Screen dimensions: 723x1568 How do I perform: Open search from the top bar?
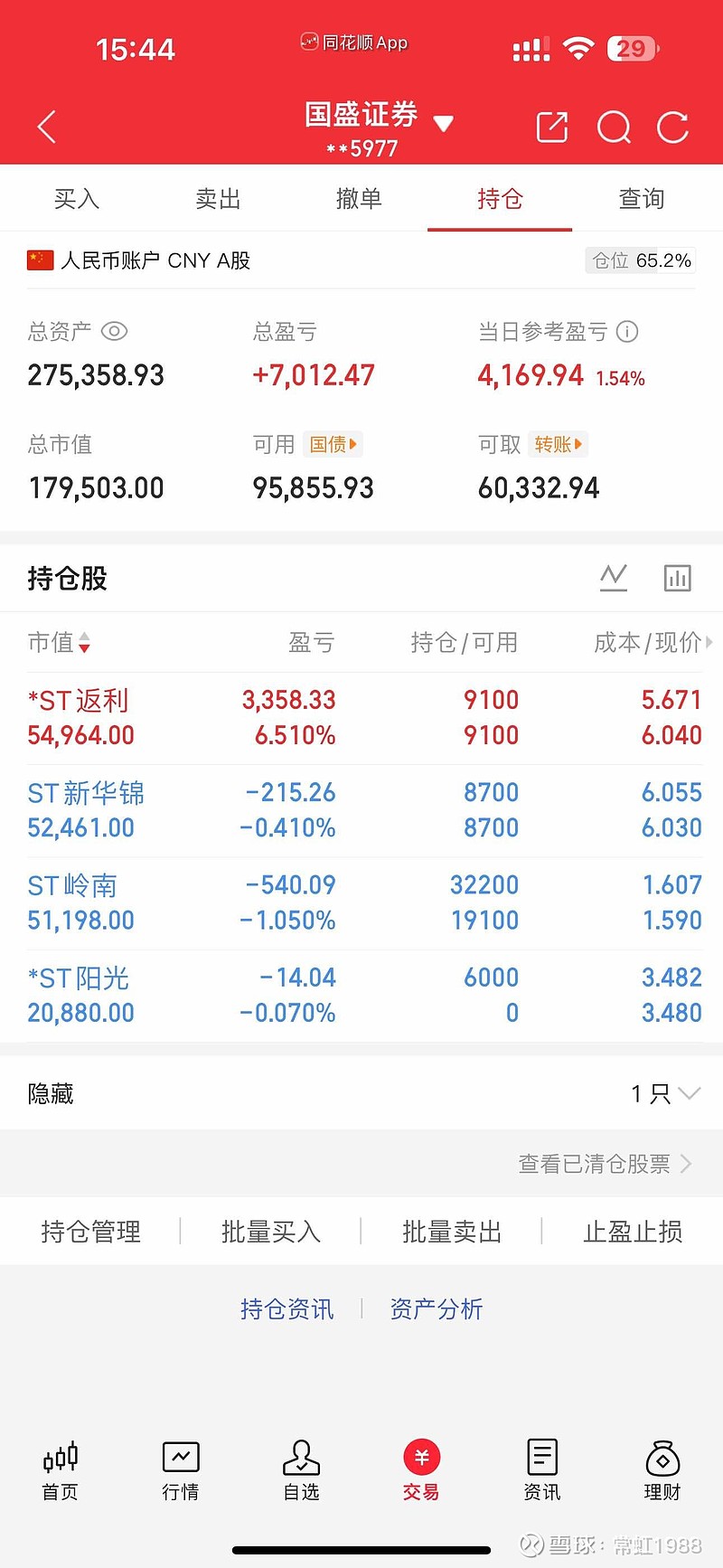coord(614,127)
